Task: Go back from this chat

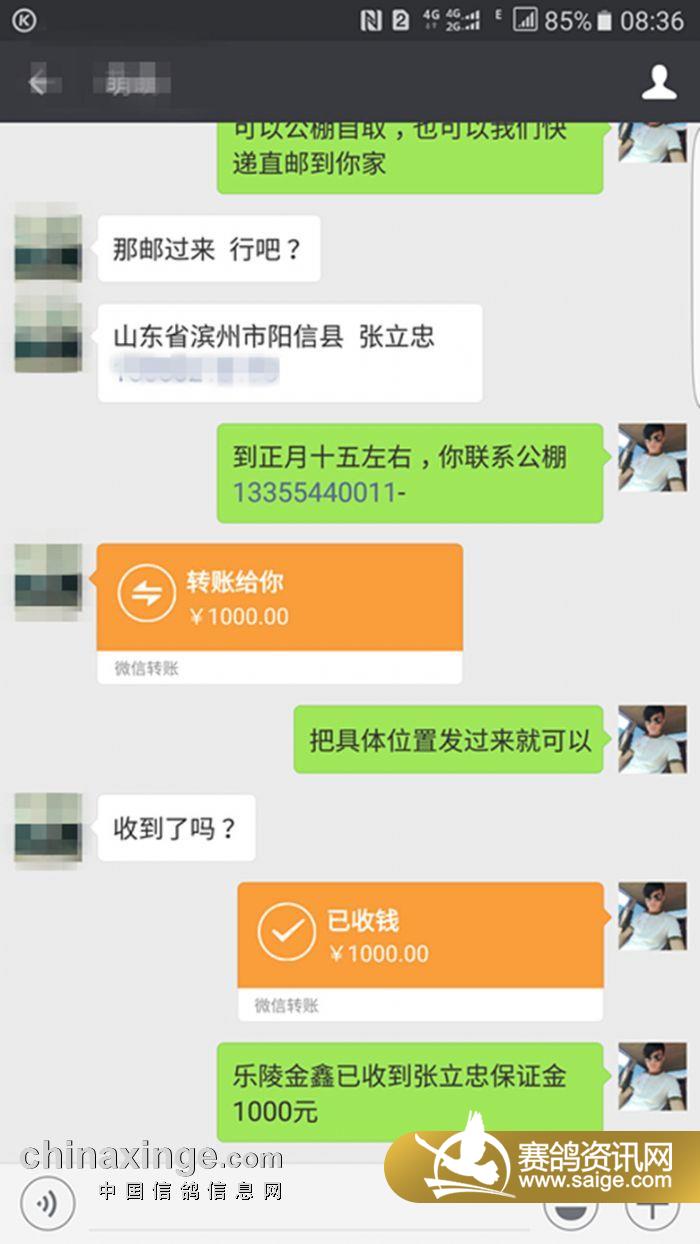Action: click(x=38, y=83)
